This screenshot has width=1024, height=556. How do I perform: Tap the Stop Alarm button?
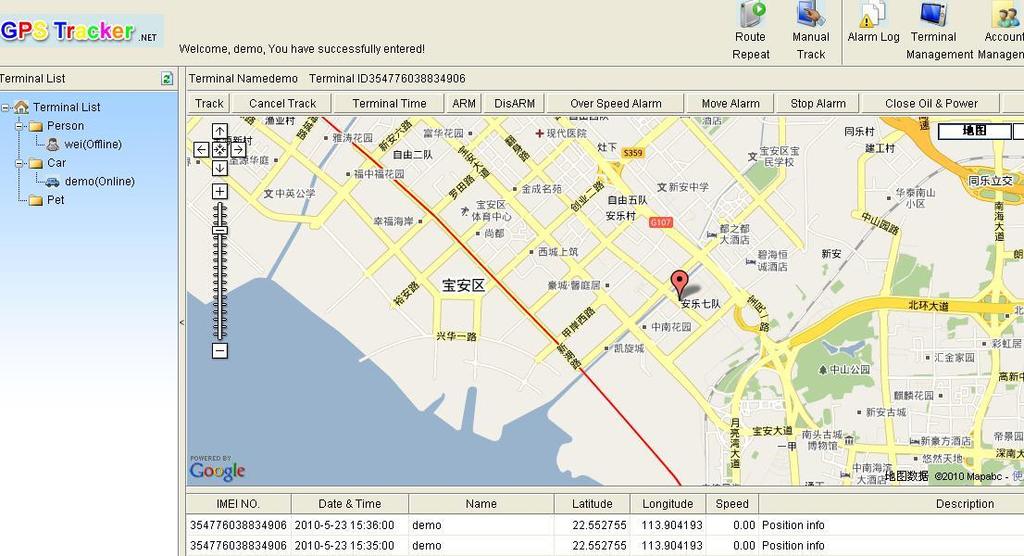tap(817, 103)
